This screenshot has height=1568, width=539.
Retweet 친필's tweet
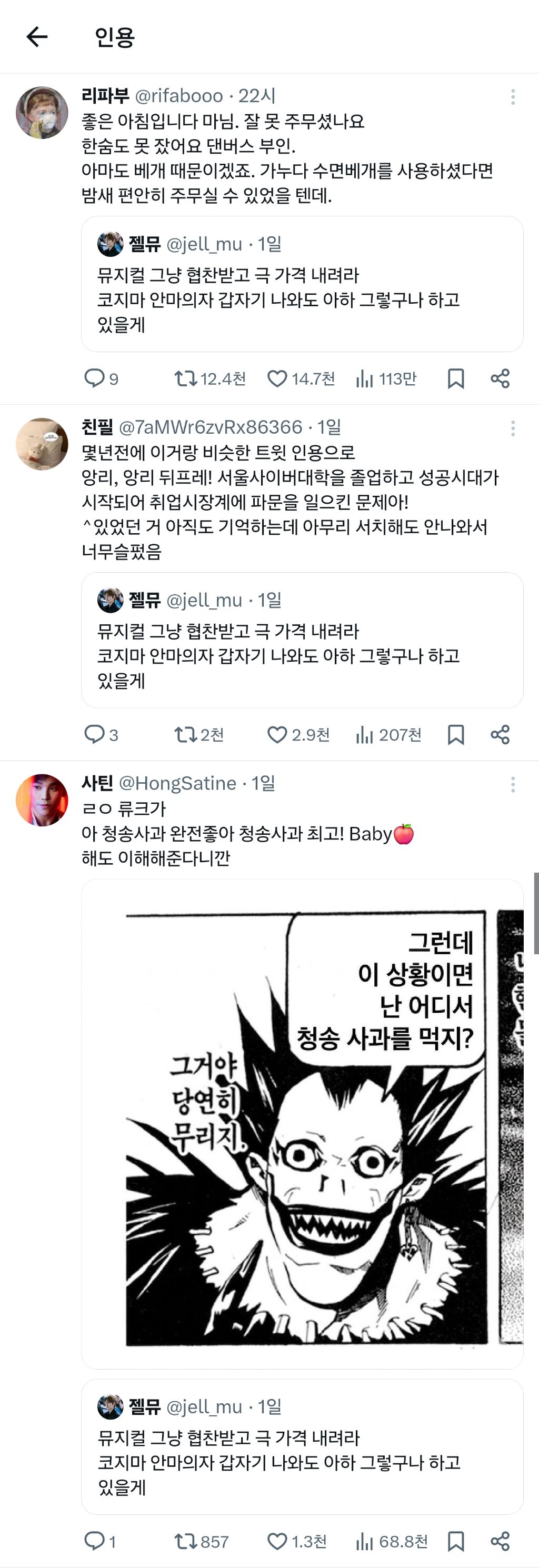(185, 735)
